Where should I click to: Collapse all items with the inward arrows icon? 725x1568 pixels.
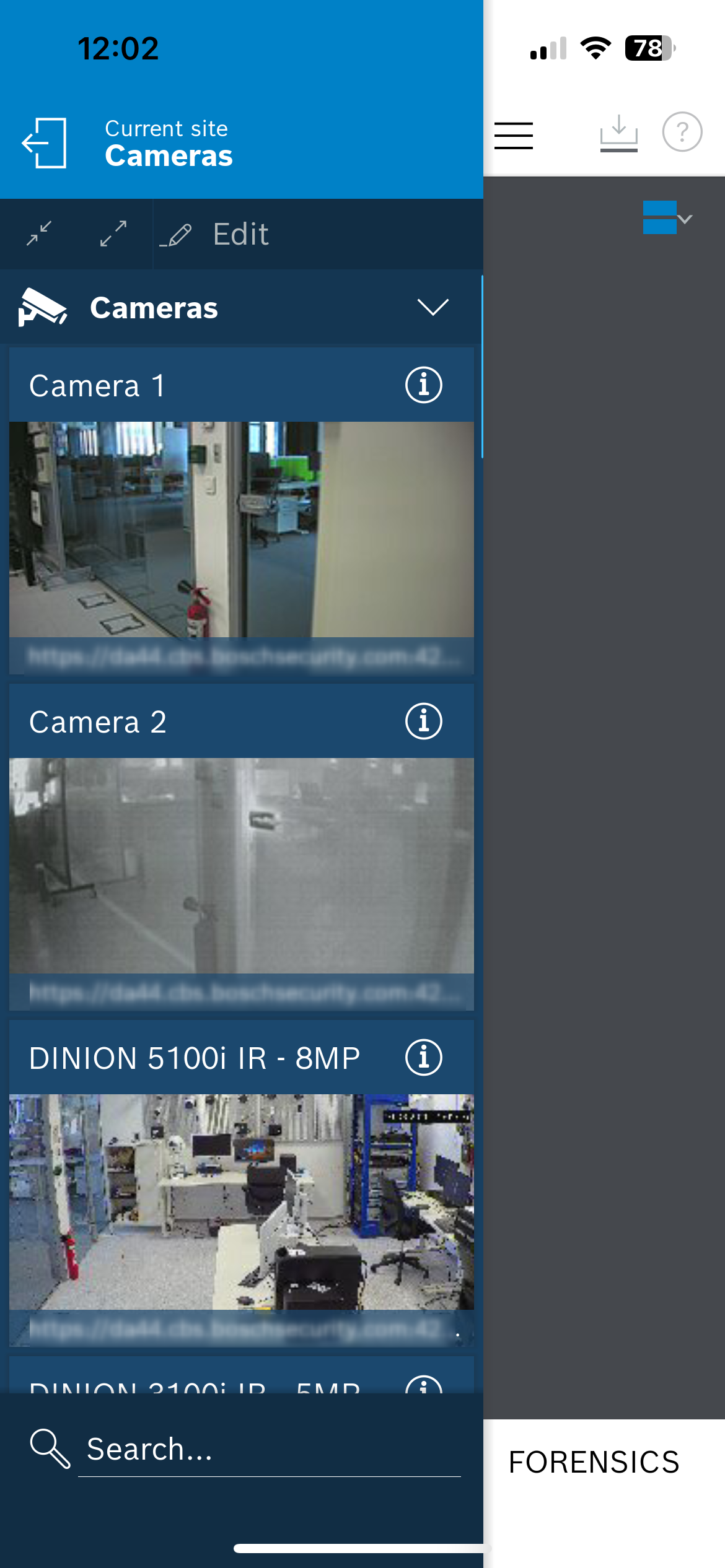[x=39, y=234]
